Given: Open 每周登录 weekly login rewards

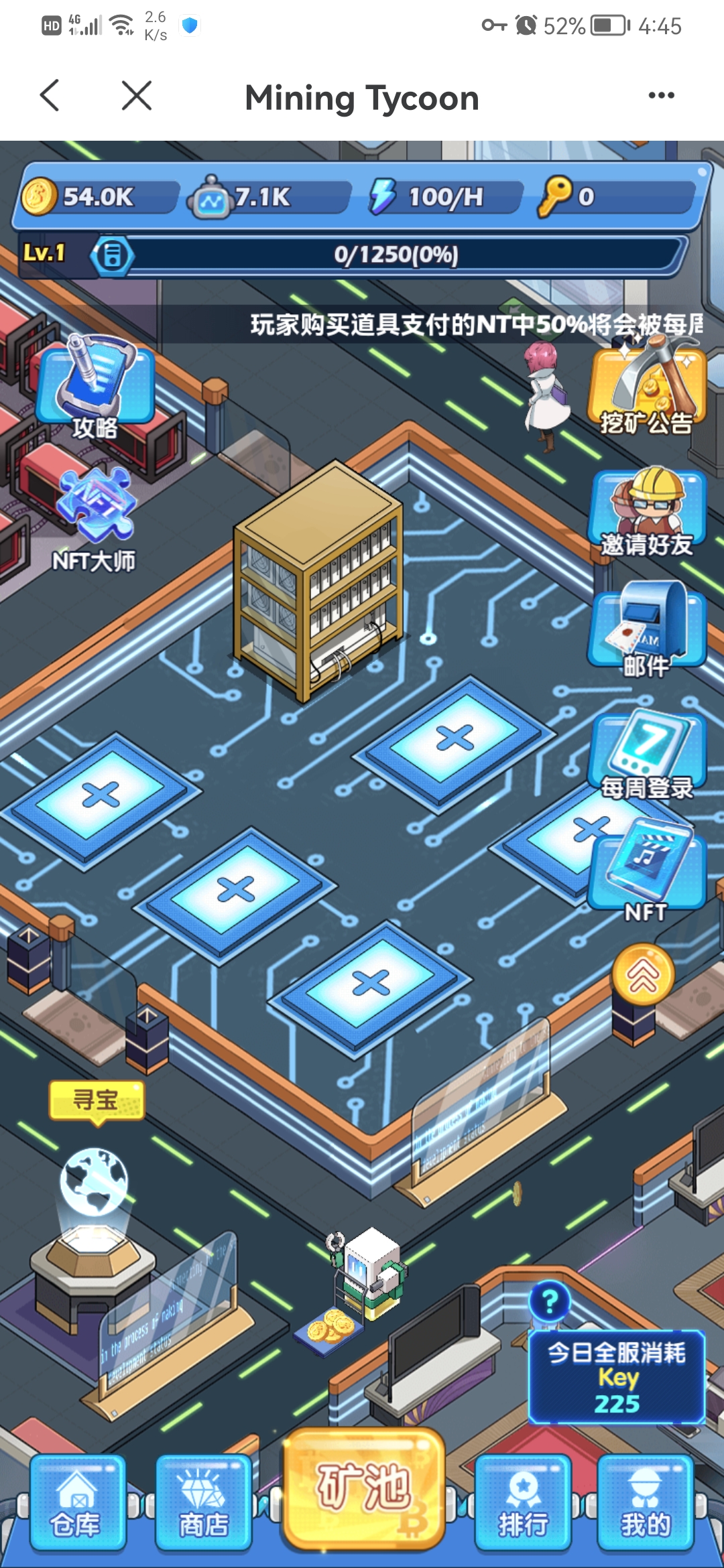Looking at the screenshot, I should (646, 754).
